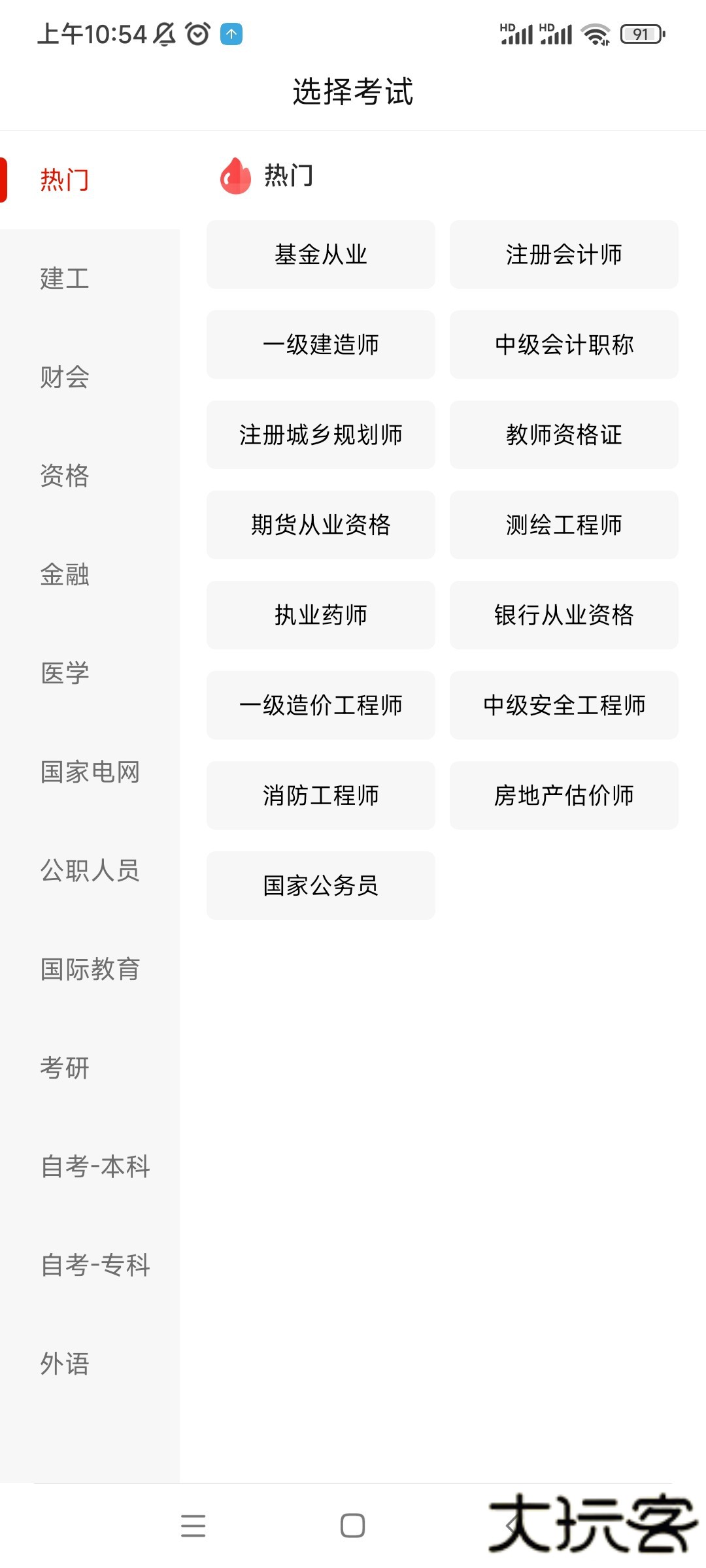Select the 执业药师 exam
This screenshot has height=1568, width=706.
pos(321,615)
